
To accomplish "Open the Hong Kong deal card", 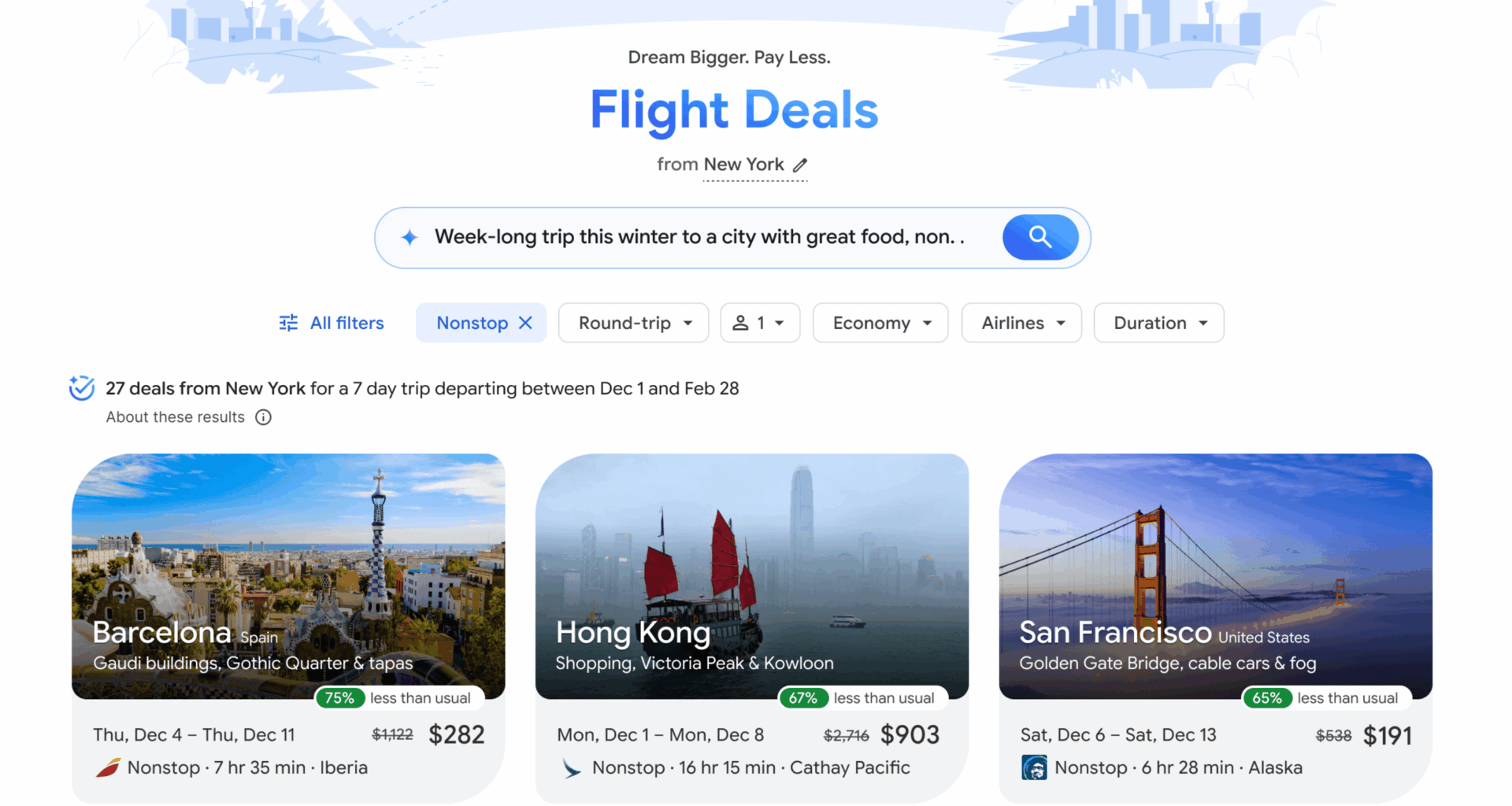I will coord(751,598).
